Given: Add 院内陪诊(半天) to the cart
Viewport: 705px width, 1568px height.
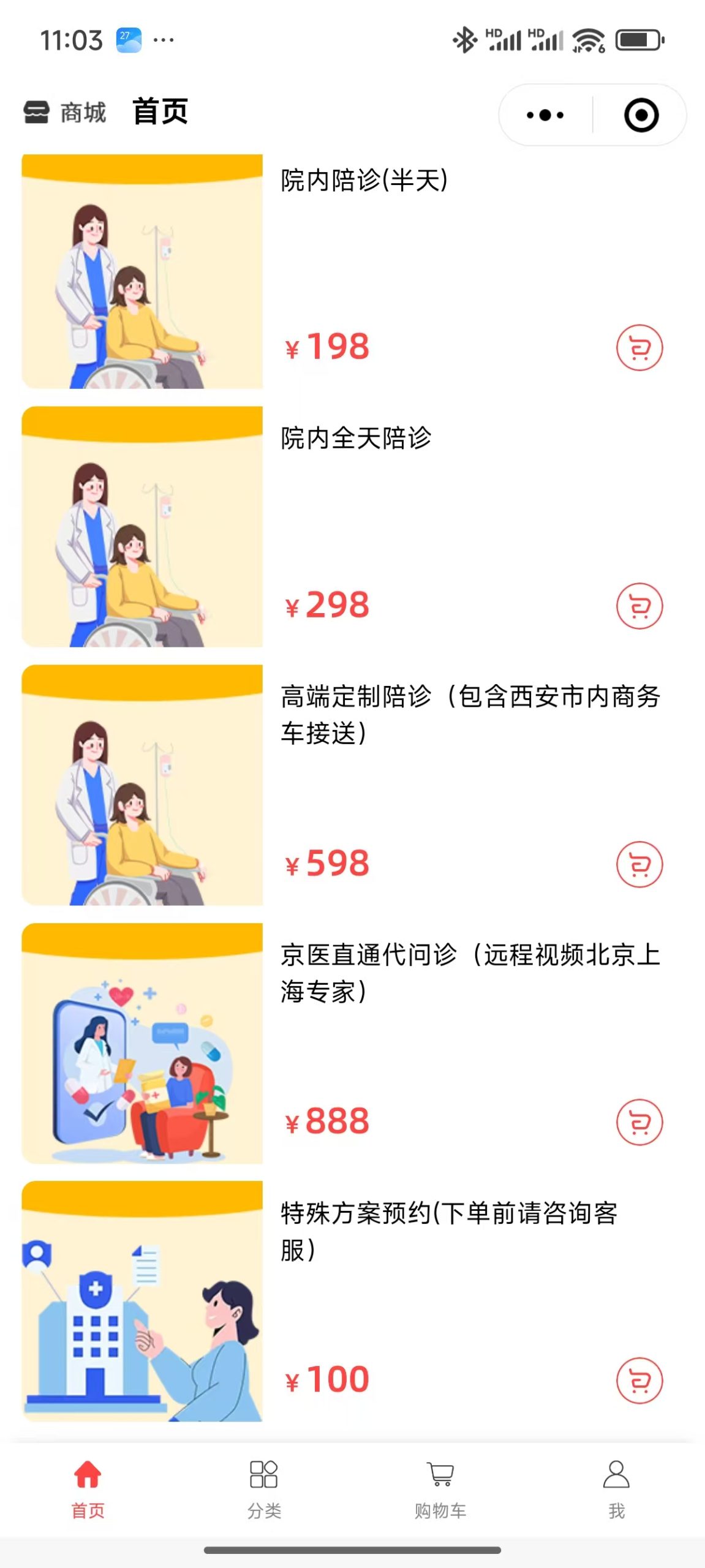Looking at the screenshot, I should tap(639, 348).
